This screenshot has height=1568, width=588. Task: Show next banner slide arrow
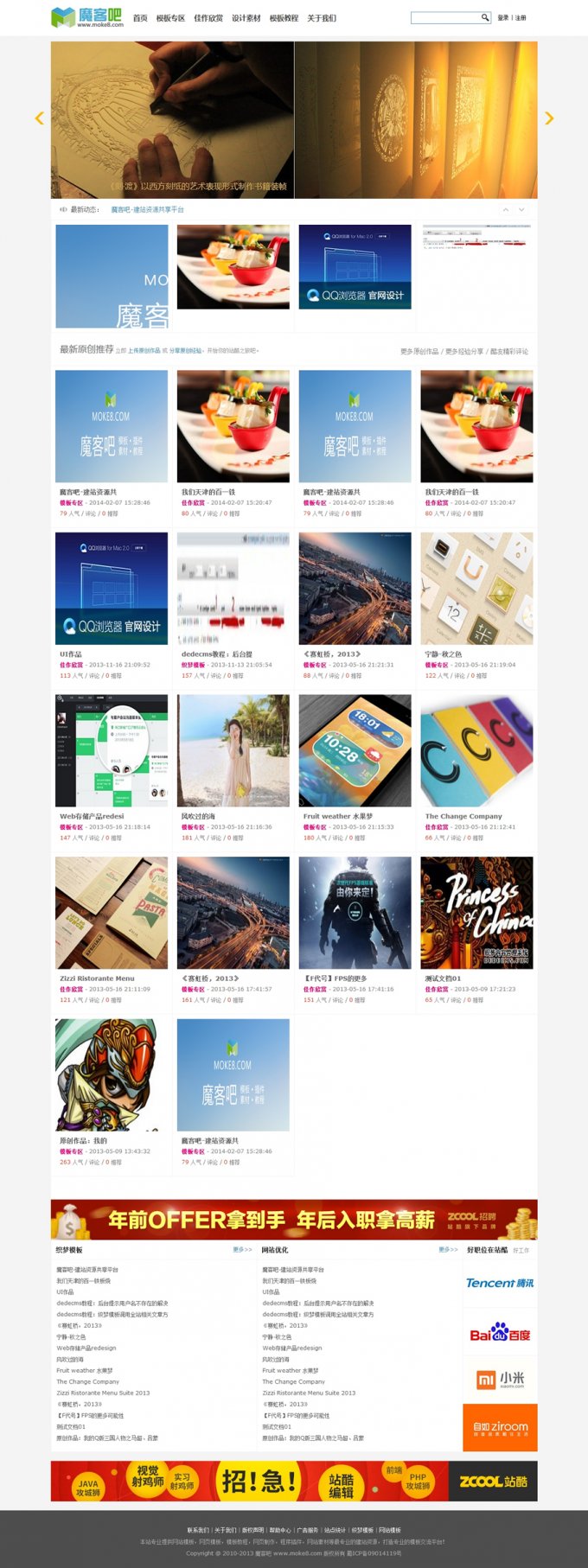549,118
